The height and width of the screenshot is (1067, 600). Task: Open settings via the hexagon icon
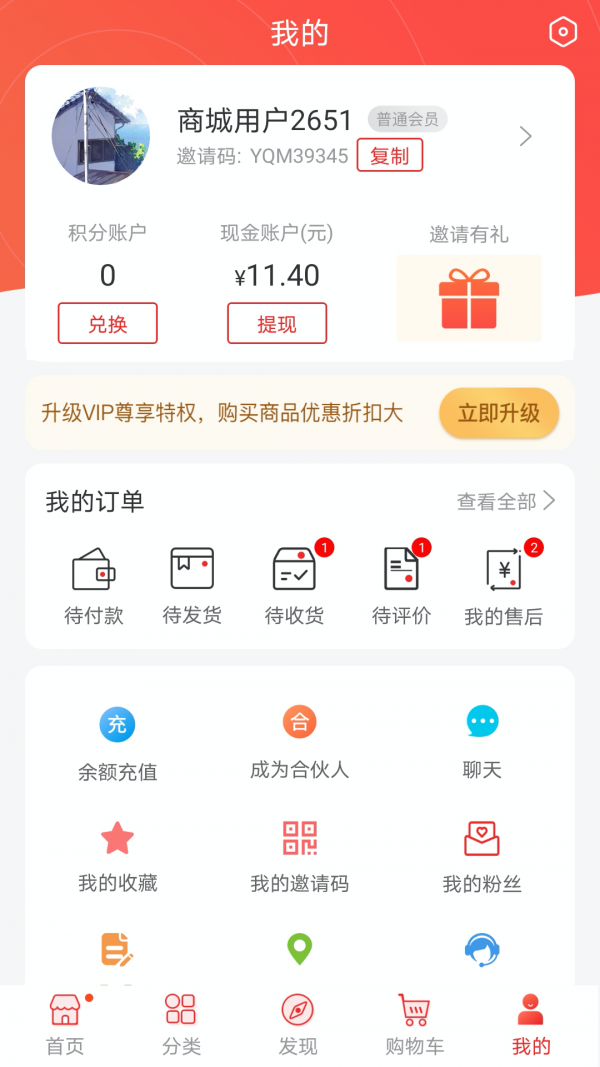point(563,33)
